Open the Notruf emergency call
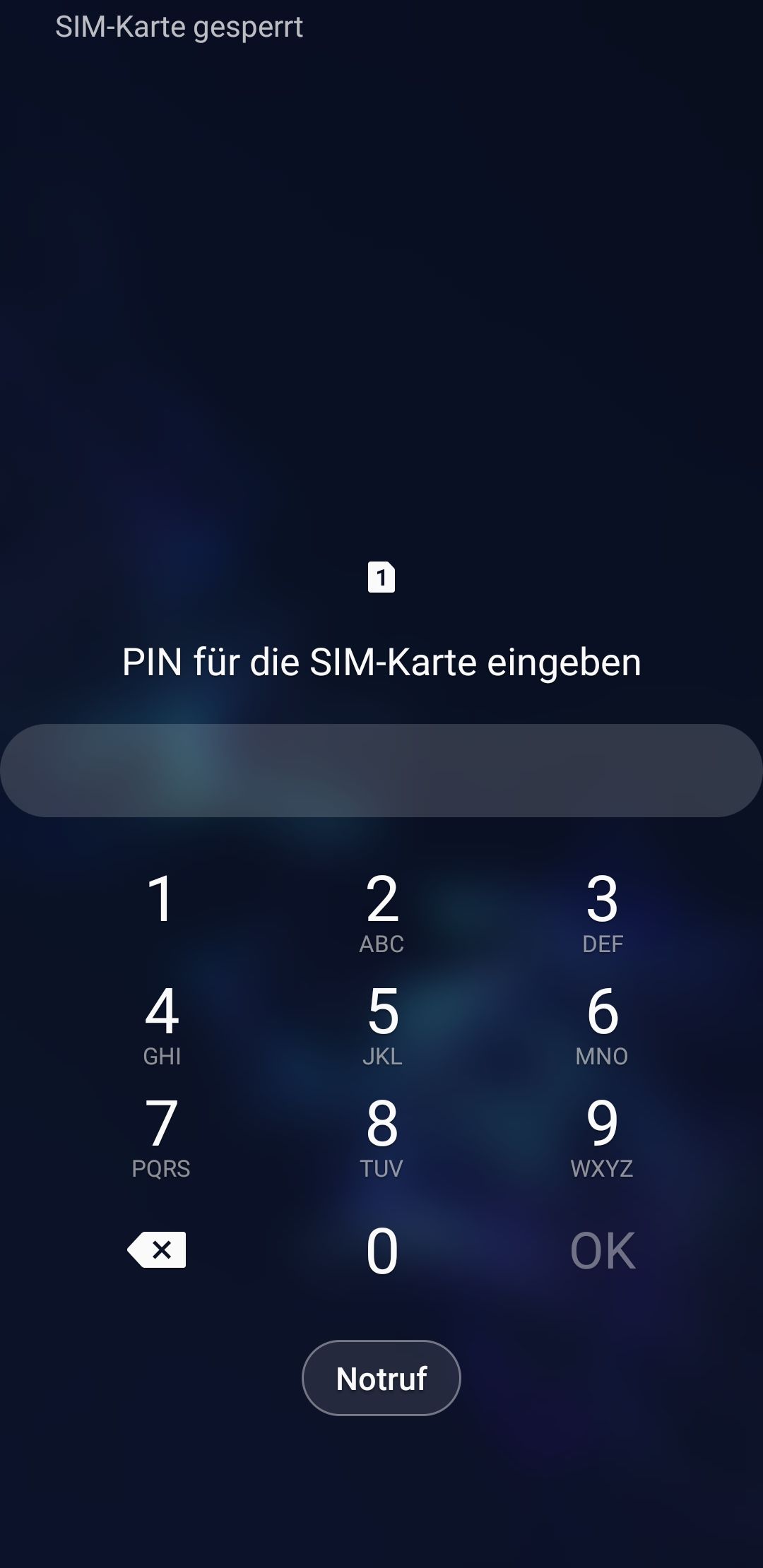Viewport: 763px width, 1568px height. (381, 1378)
